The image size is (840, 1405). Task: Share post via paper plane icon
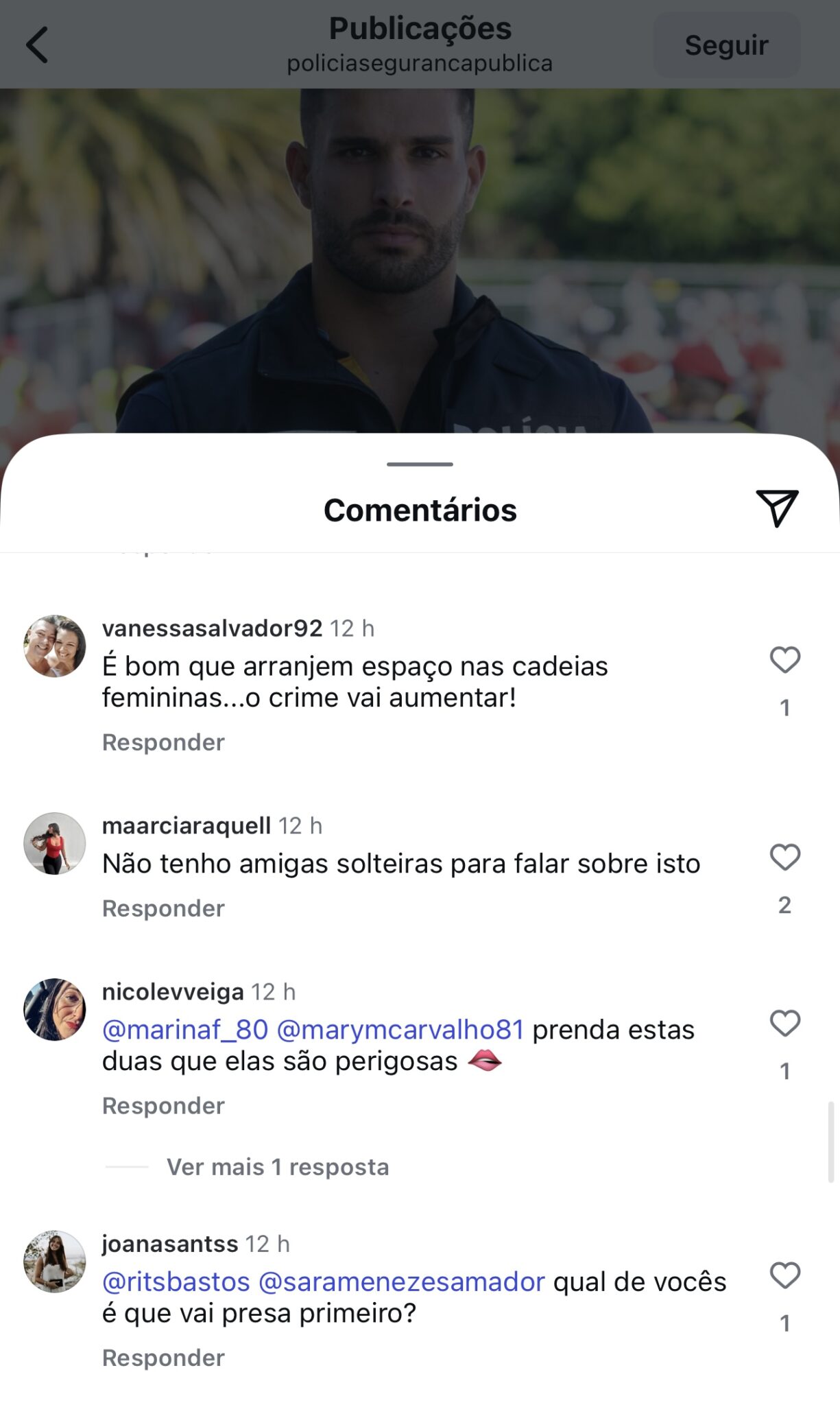click(776, 508)
